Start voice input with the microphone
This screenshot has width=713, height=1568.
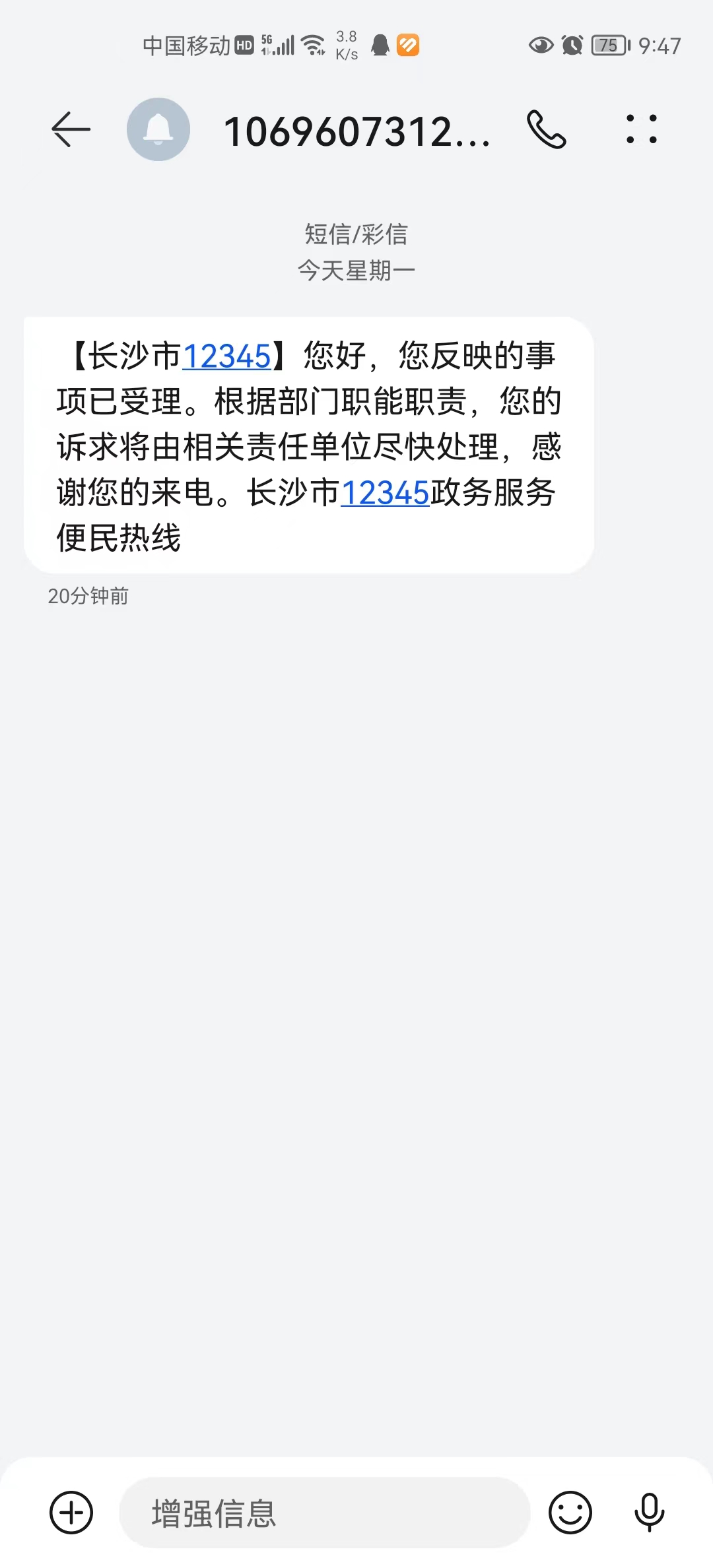tap(649, 1513)
